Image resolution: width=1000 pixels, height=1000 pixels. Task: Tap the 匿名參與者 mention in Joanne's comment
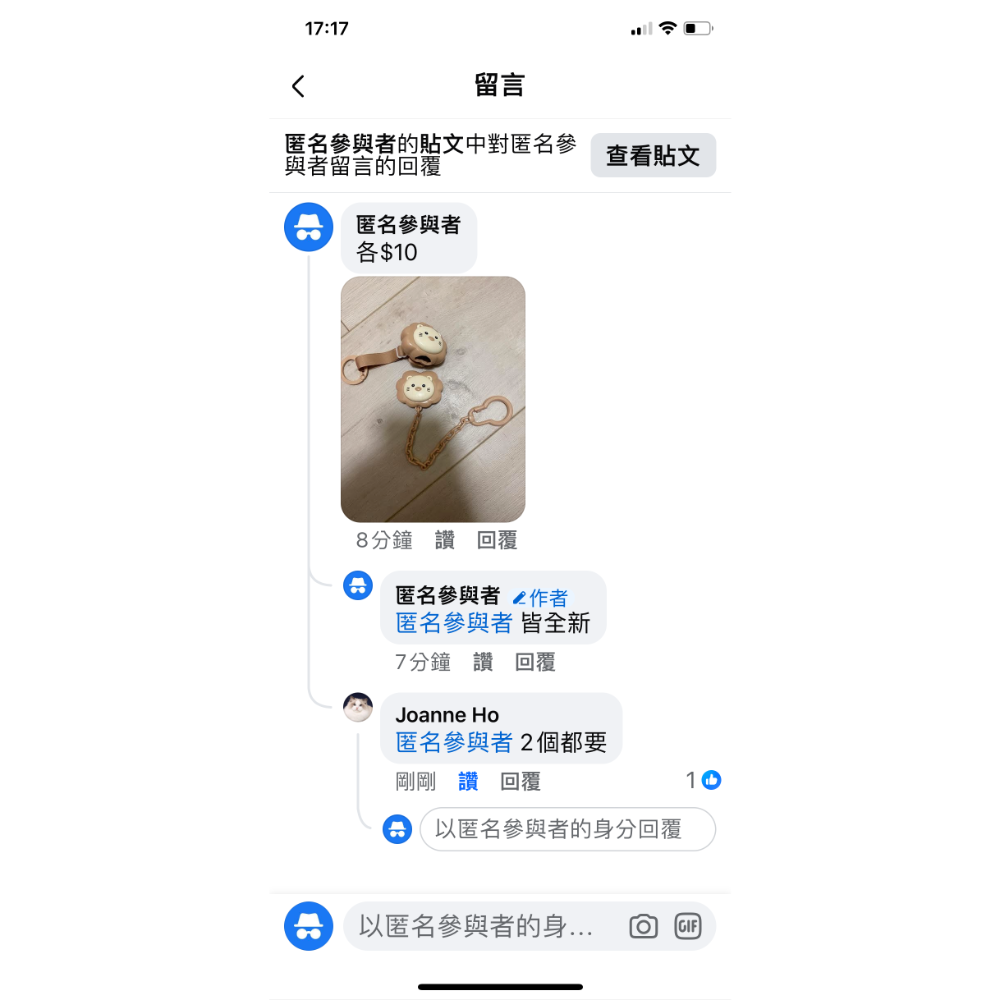454,743
